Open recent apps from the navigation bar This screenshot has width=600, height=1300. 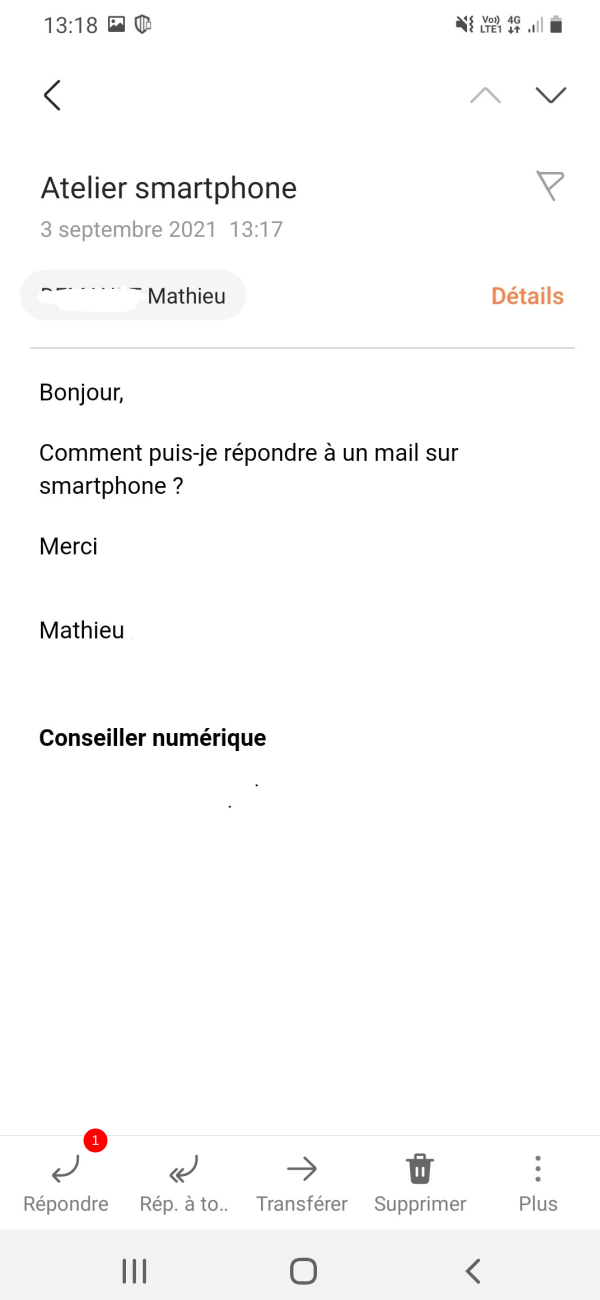(134, 1271)
